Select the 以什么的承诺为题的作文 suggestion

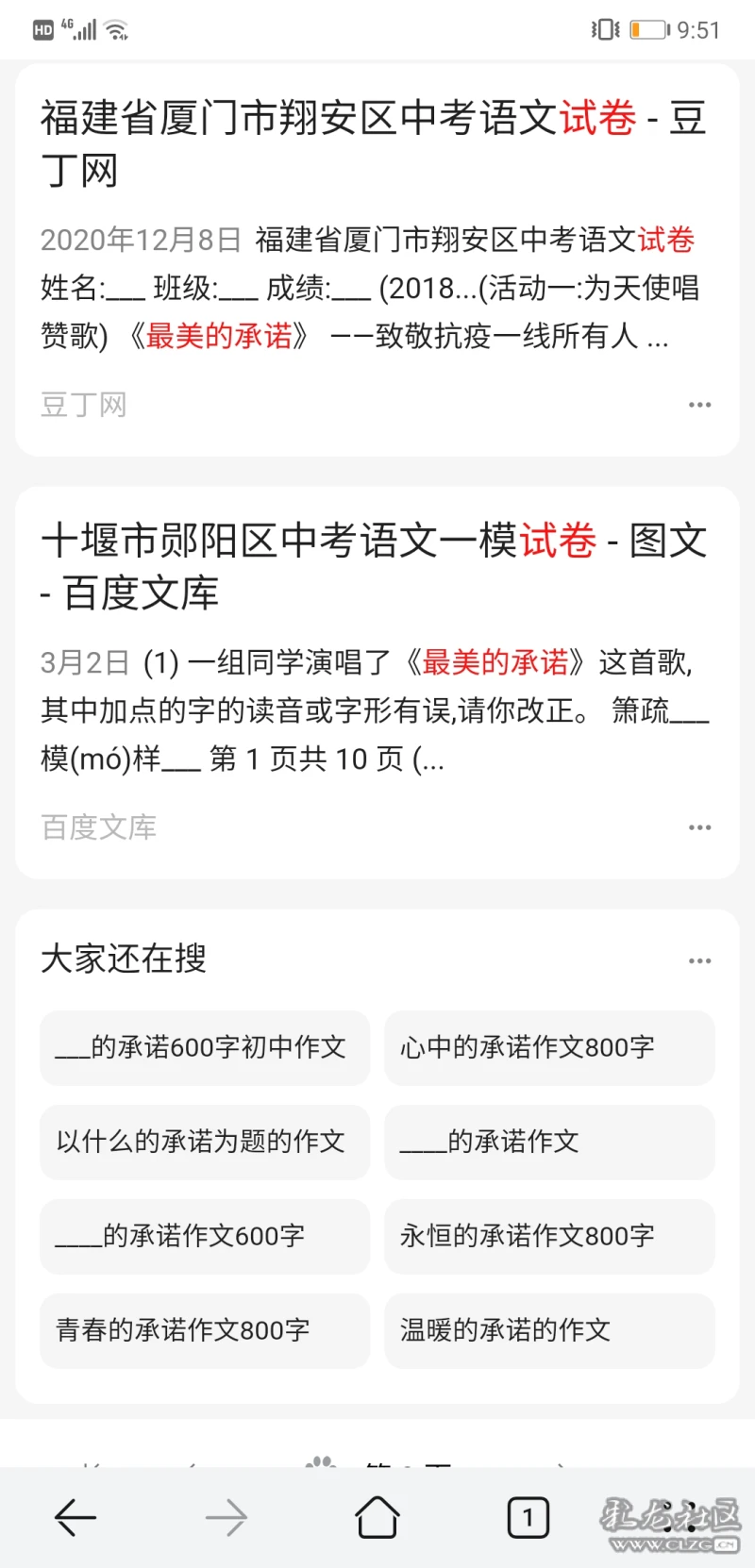(x=205, y=1143)
